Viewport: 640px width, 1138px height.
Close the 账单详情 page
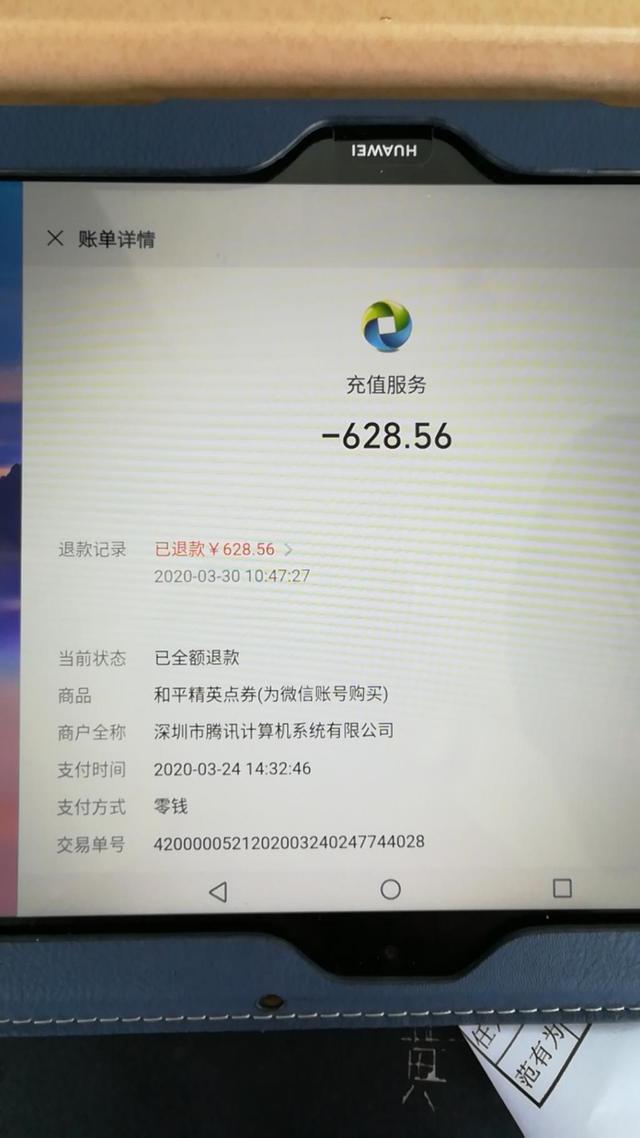(x=55, y=238)
